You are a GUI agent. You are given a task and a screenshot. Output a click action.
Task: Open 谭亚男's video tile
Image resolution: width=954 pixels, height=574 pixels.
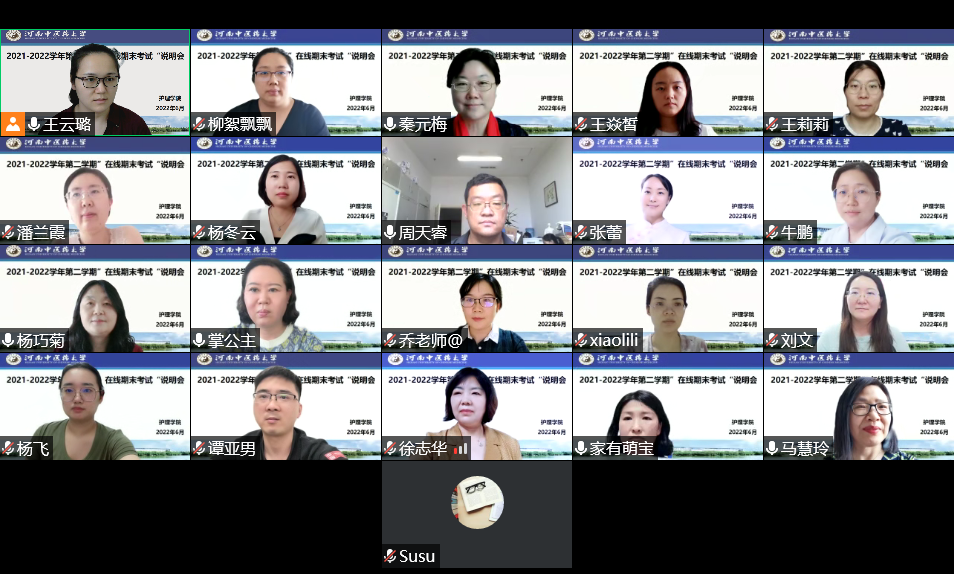[285, 406]
